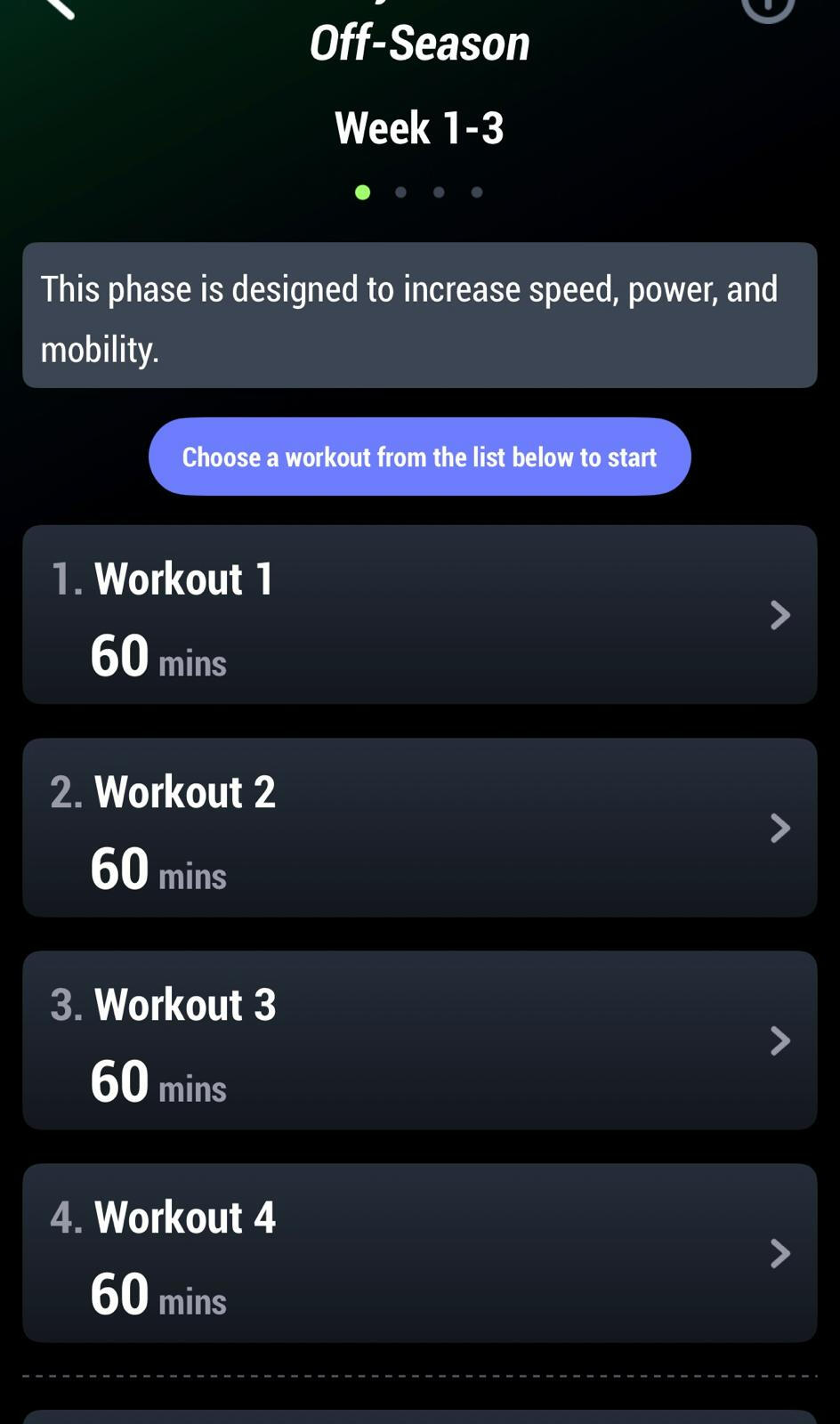840x1424 pixels.
Task: Jump to the second phase page dot
Action: click(x=400, y=192)
